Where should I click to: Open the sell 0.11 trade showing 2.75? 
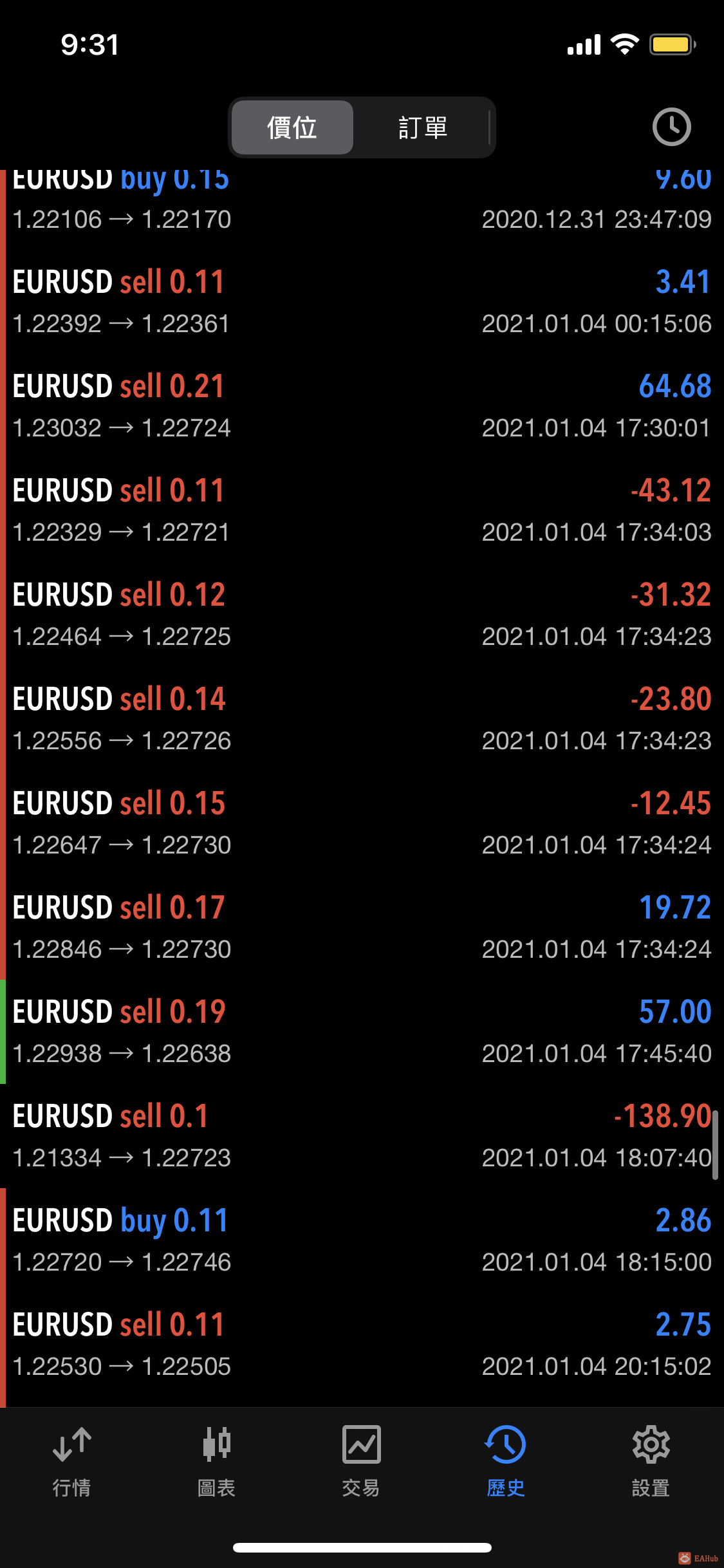tap(362, 1345)
